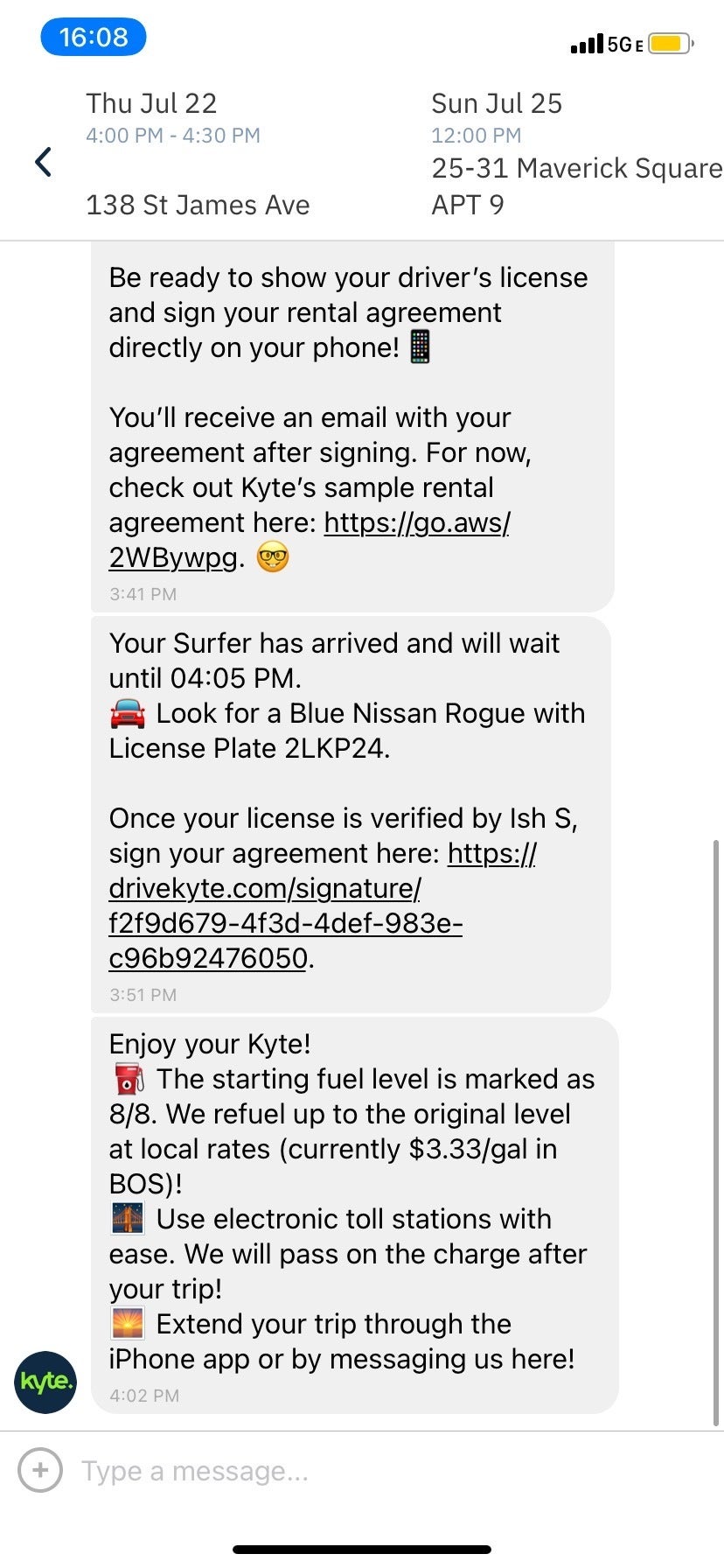Open the compose options with the plus icon
Screen dimensions: 724x1568
point(39,1471)
